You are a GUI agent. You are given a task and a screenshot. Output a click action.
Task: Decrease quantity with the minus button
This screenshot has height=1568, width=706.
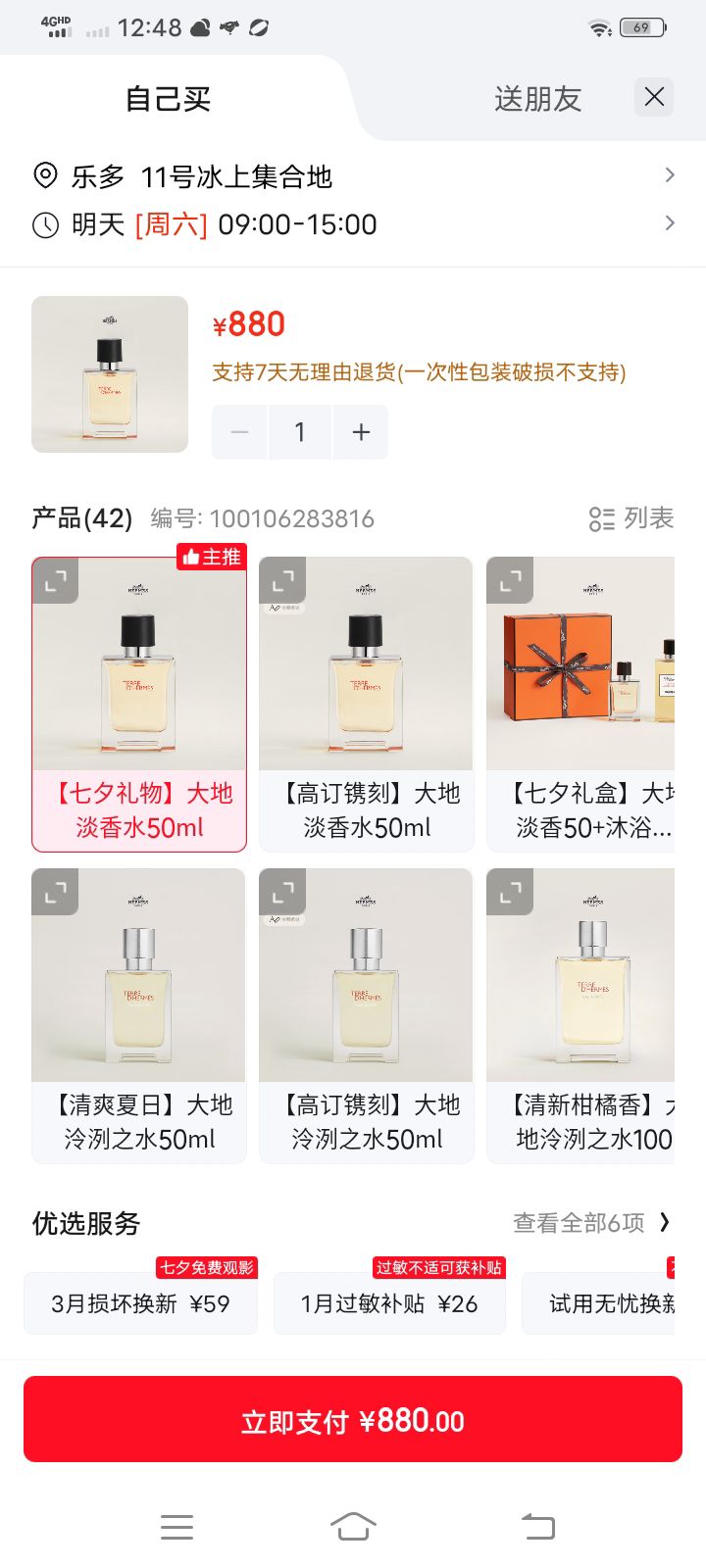coord(239,432)
